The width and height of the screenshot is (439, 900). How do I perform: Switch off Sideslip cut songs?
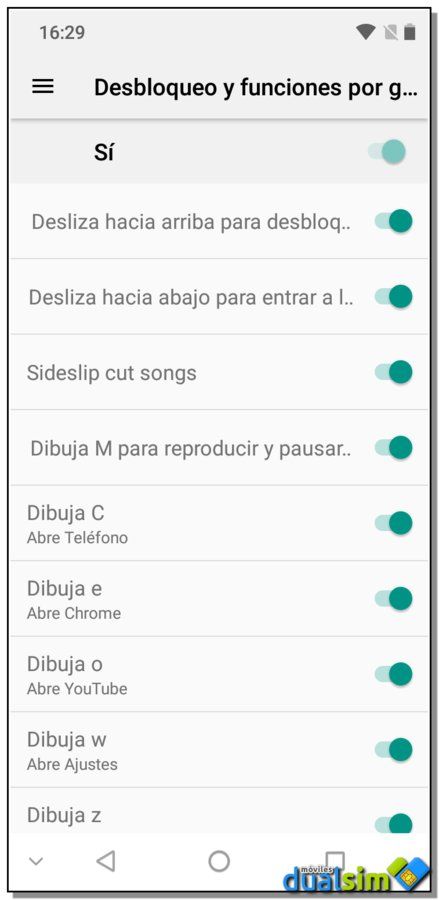pyautogui.click(x=394, y=372)
